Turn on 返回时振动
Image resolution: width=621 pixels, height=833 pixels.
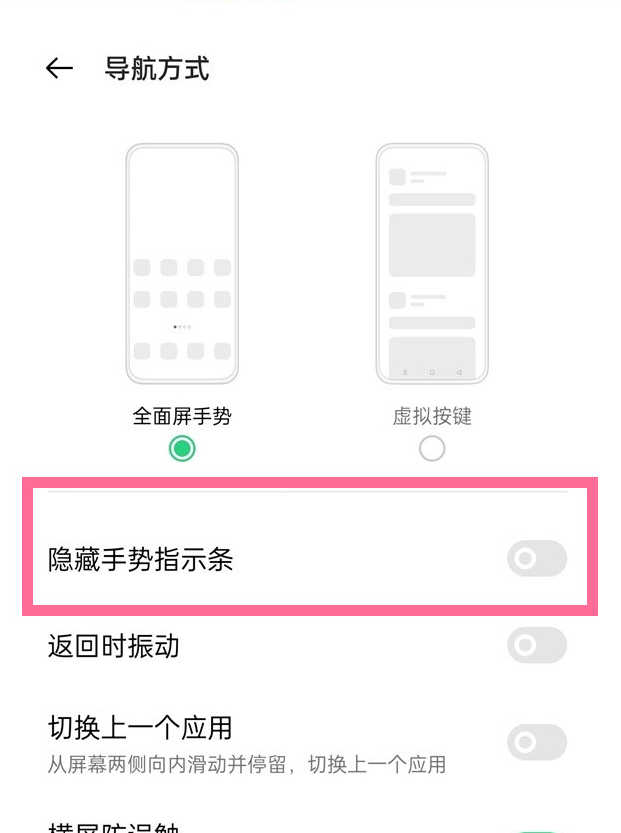[x=536, y=645]
